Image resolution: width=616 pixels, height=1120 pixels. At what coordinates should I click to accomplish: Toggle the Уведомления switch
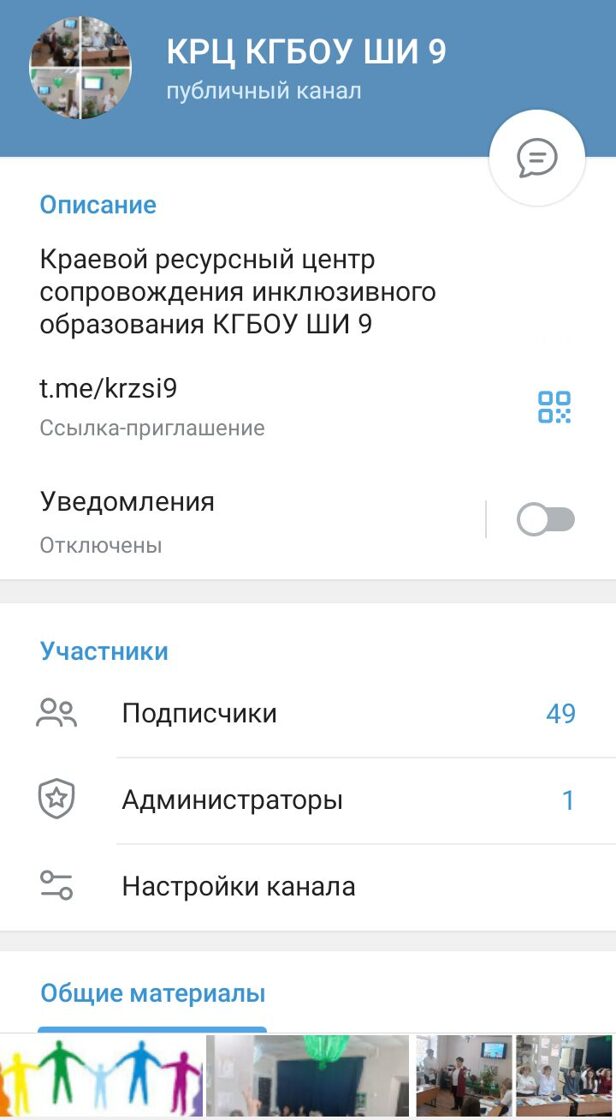[x=546, y=520]
